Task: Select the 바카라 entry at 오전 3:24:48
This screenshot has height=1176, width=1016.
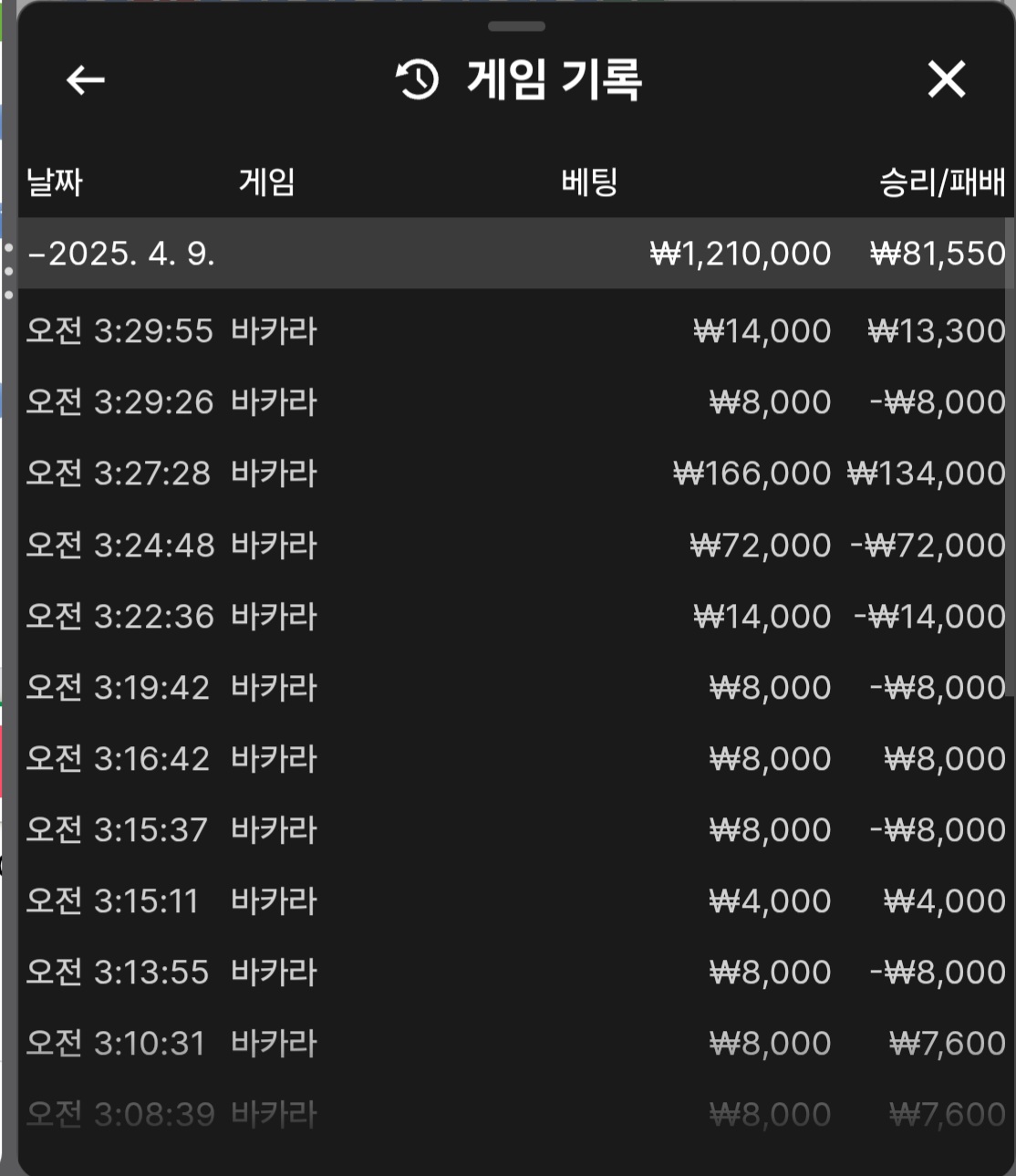Action: point(274,545)
